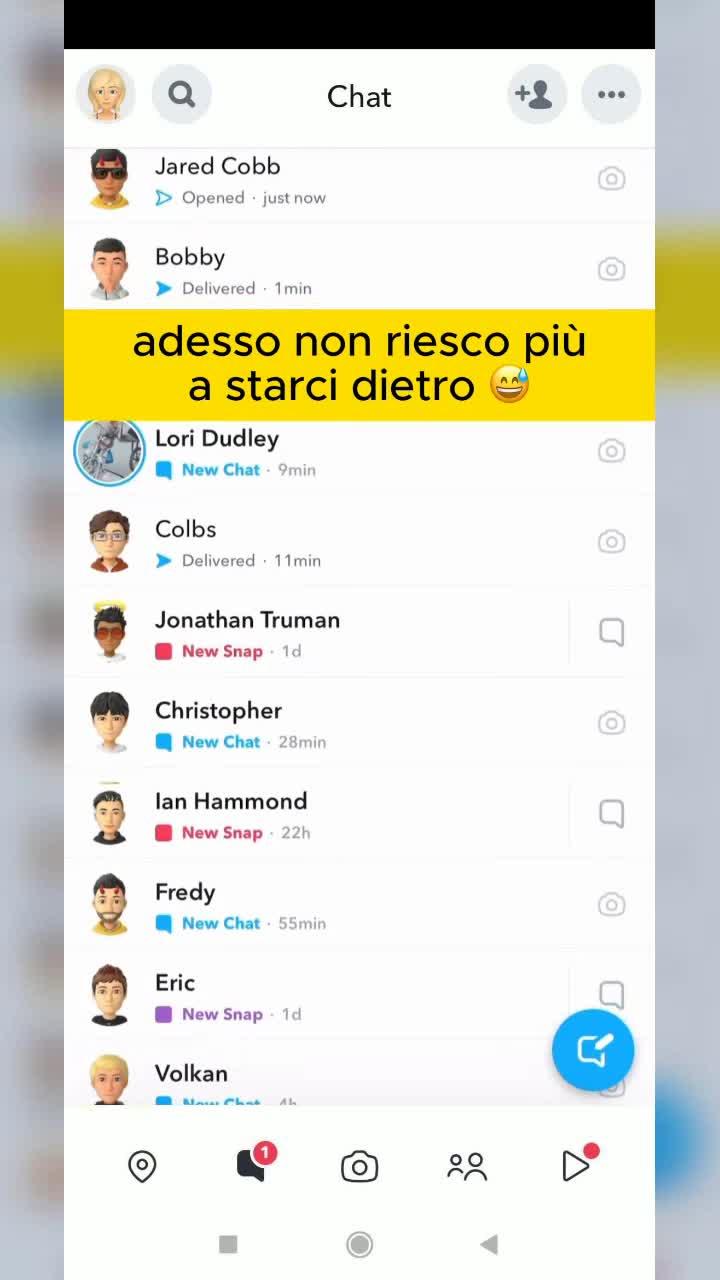Open the Map tab icon
The height and width of the screenshot is (1280, 720).
141,1166
